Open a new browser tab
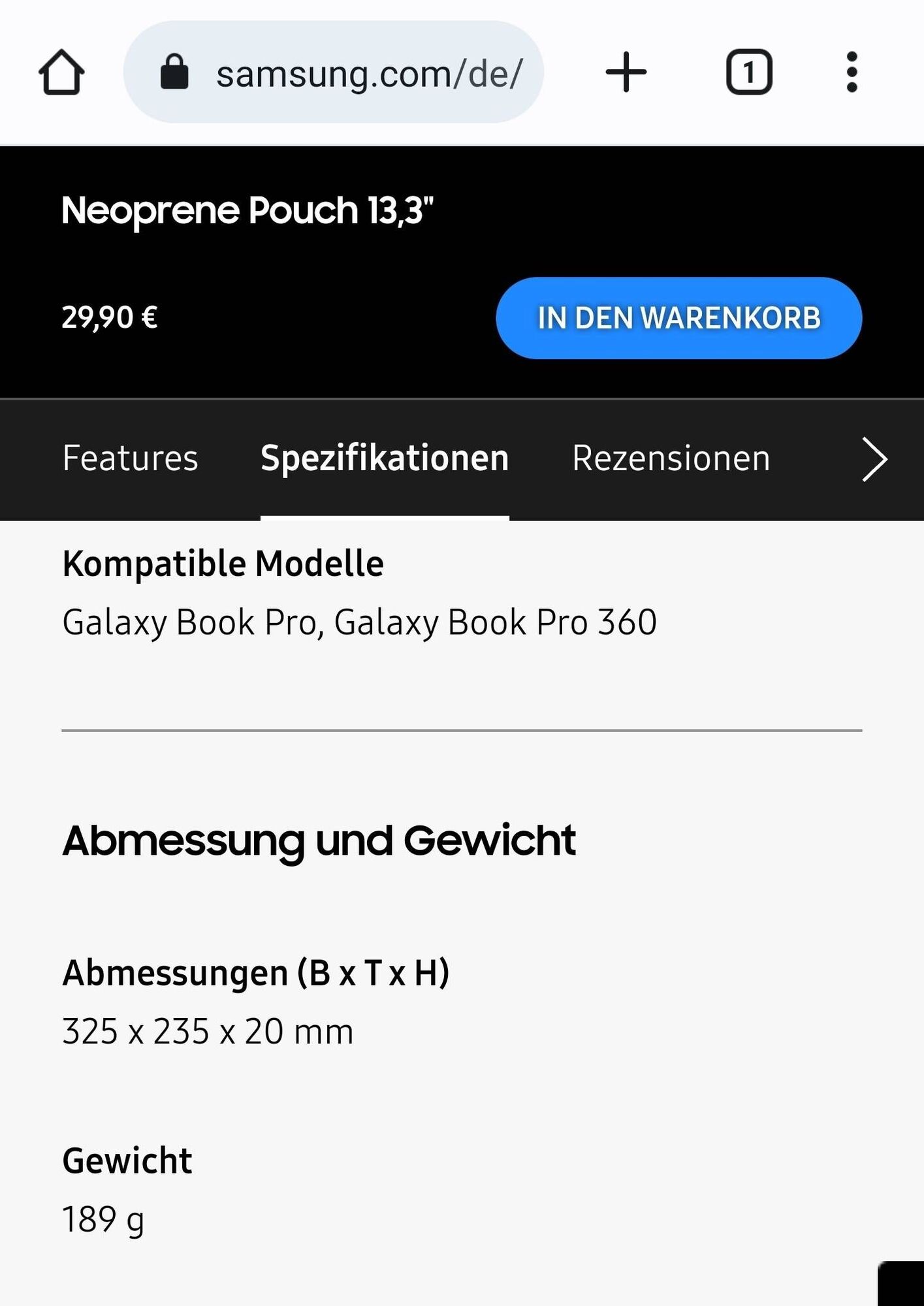The image size is (924, 1306). pyautogui.click(x=626, y=72)
